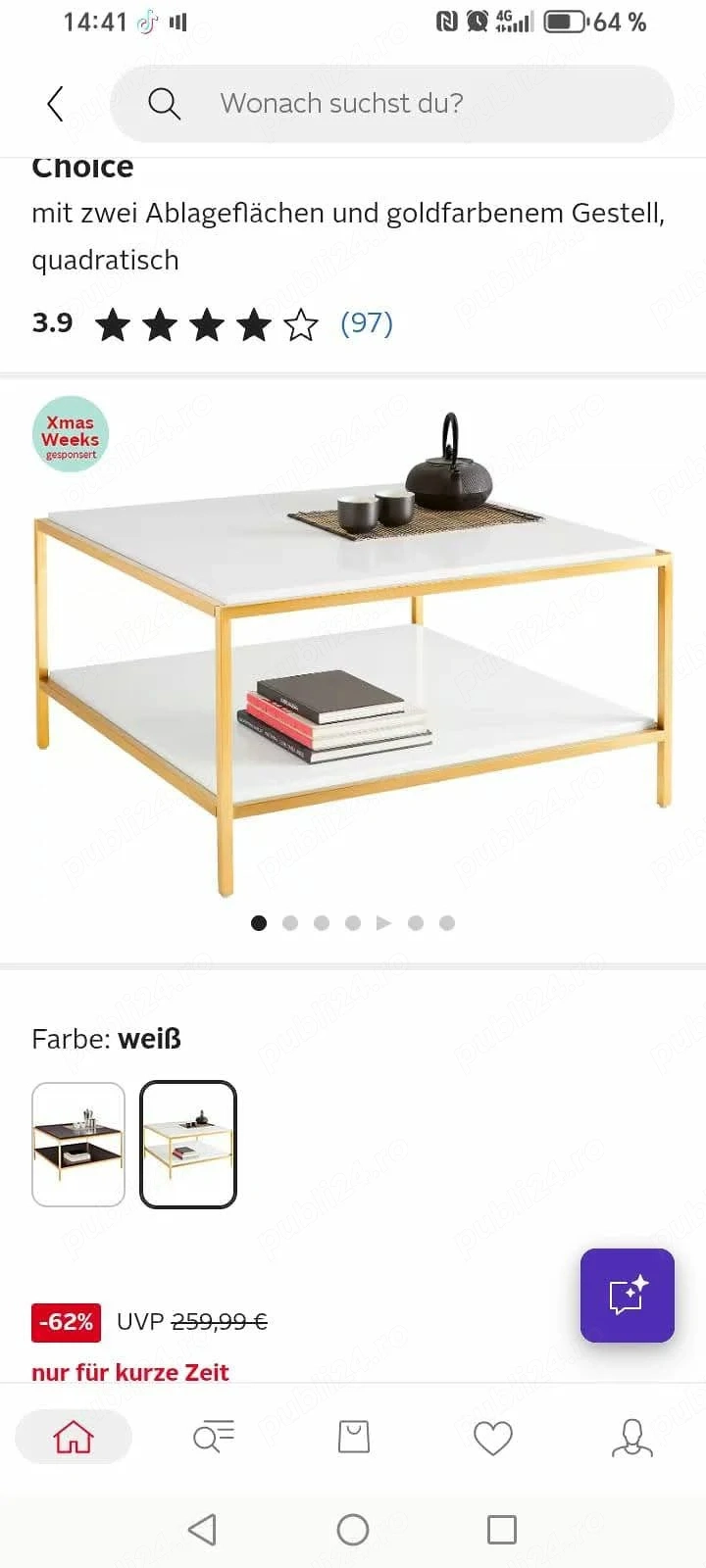Open the wishlist heart tab
Screen dimensions: 706x1568
coord(492,1437)
